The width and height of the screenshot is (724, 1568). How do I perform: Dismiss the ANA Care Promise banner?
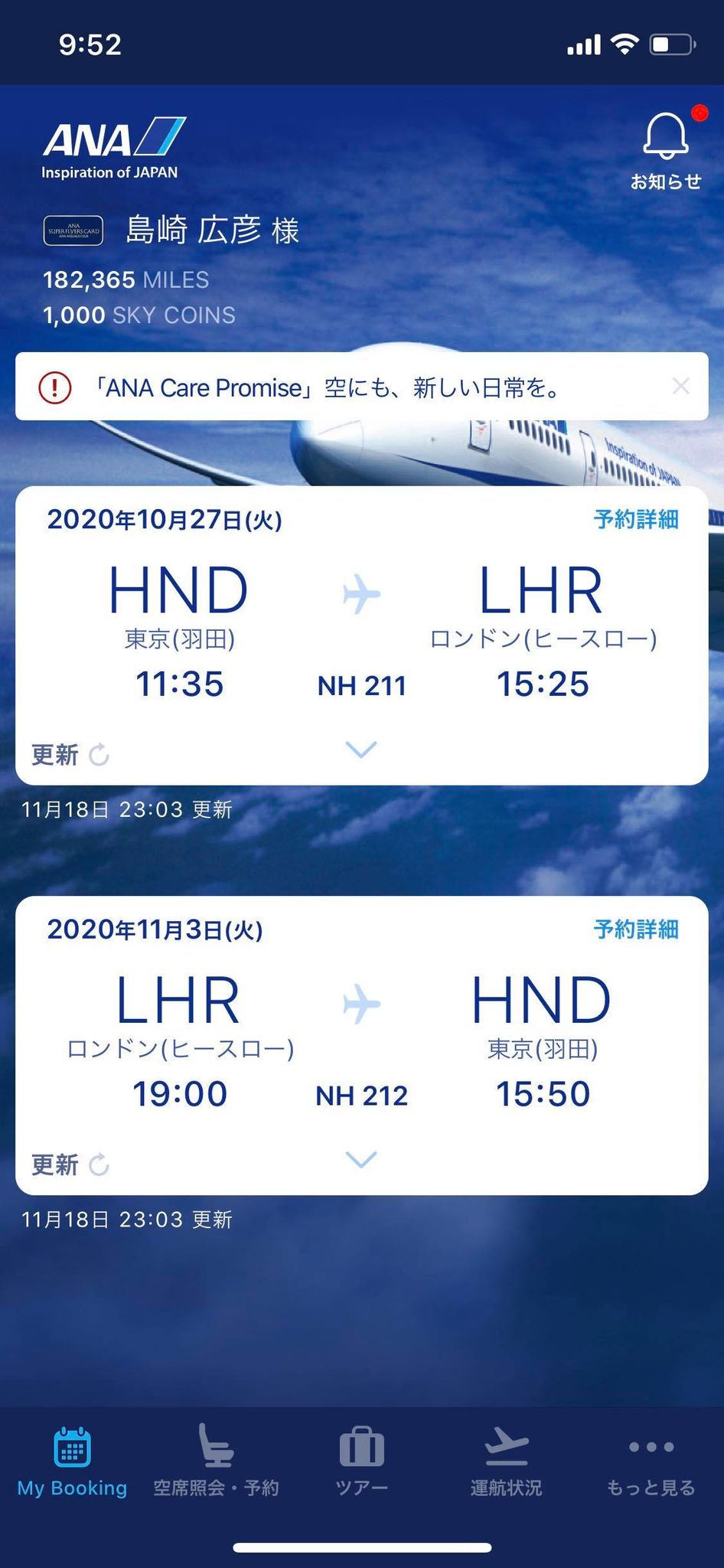[x=680, y=387]
